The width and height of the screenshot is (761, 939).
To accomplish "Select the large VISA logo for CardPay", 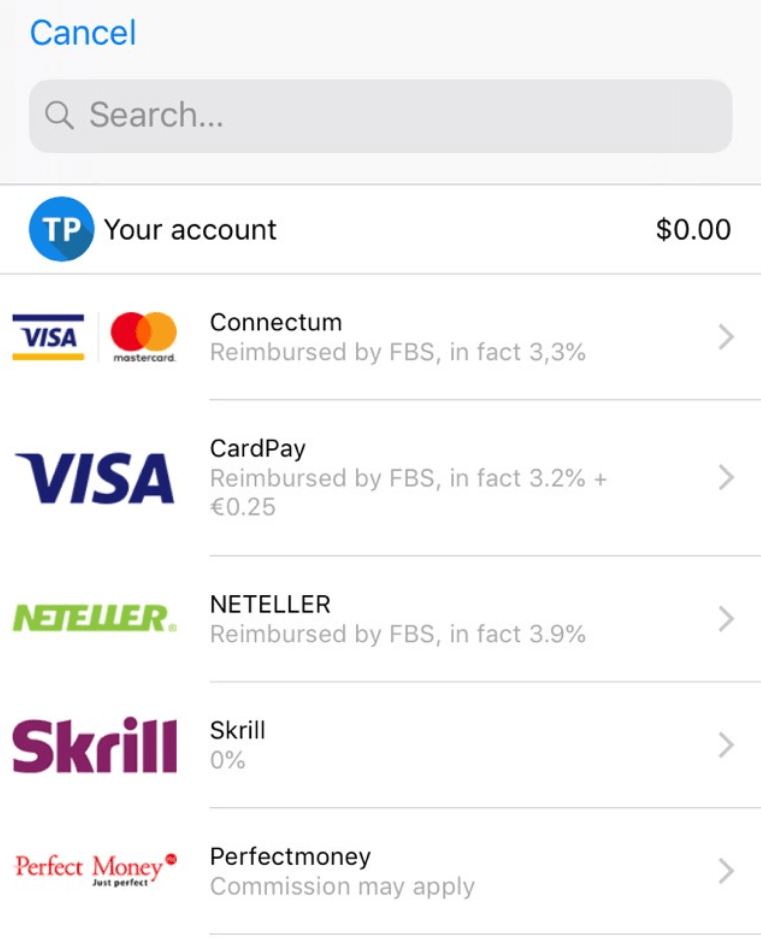I will pos(94,477).
